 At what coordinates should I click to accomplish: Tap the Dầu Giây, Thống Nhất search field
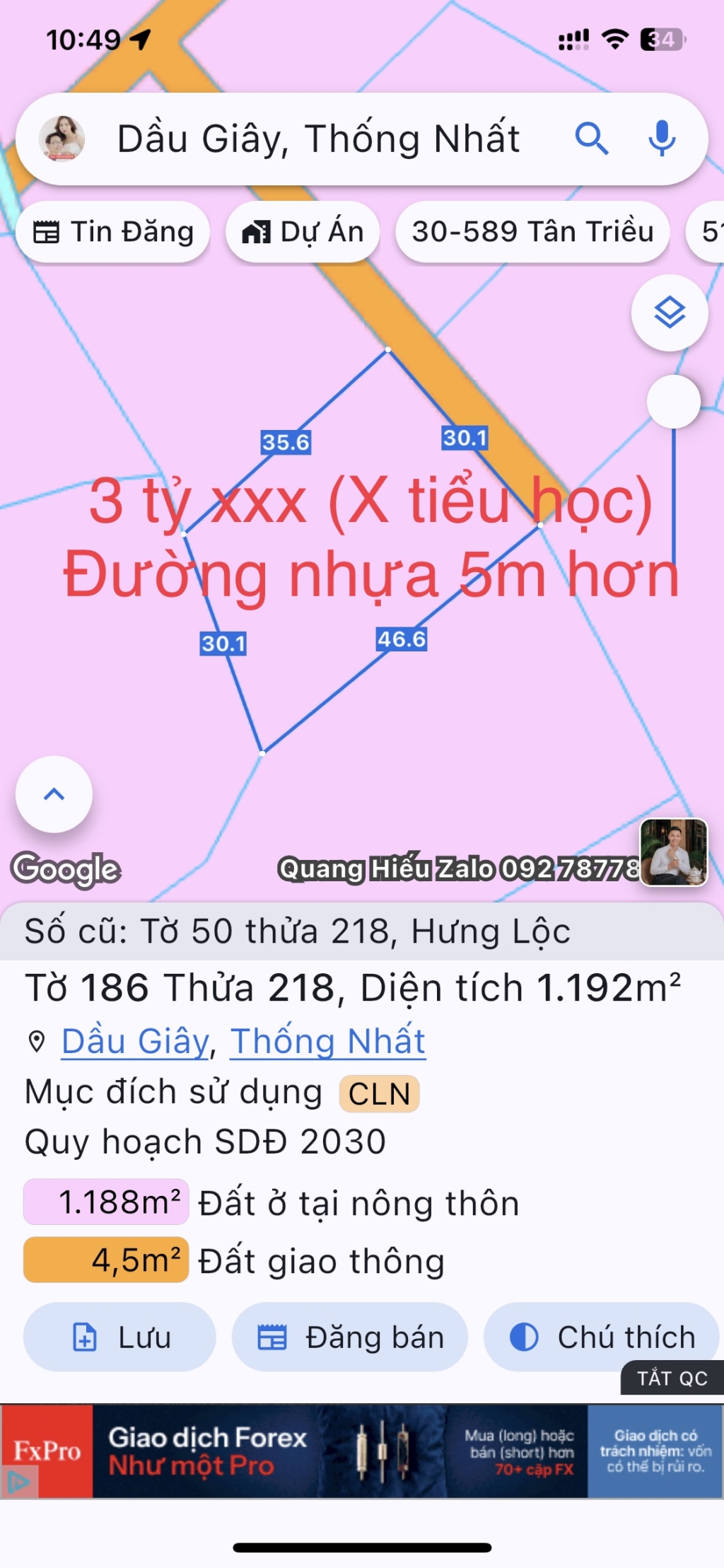pyautogui.click(x=318, y=139)
